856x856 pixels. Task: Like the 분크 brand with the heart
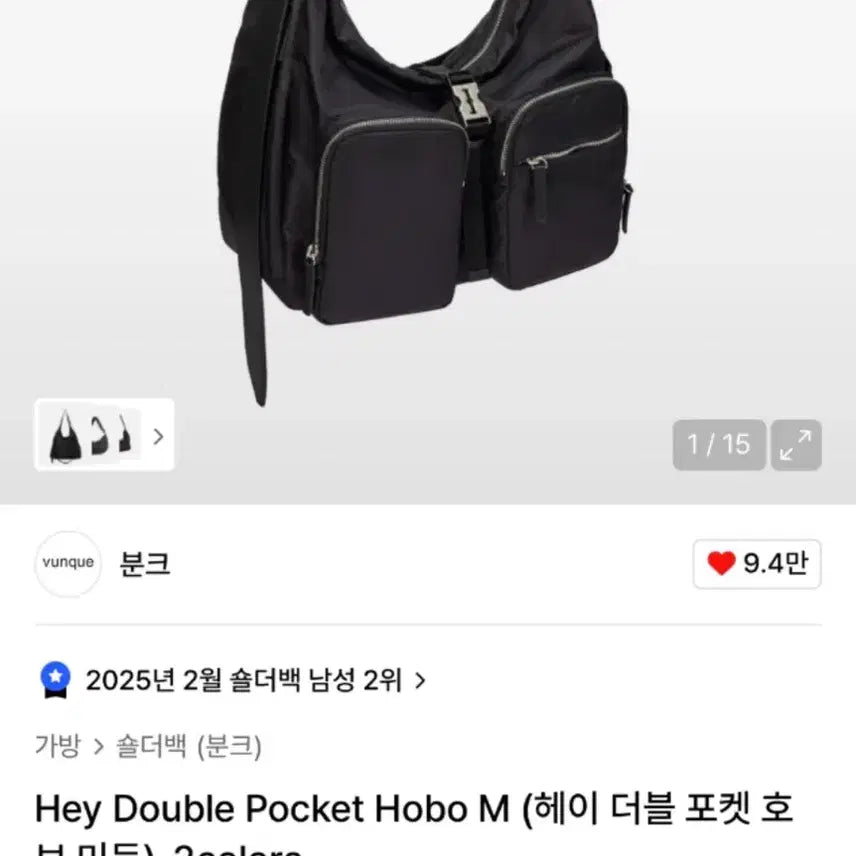tap(757, 564)
